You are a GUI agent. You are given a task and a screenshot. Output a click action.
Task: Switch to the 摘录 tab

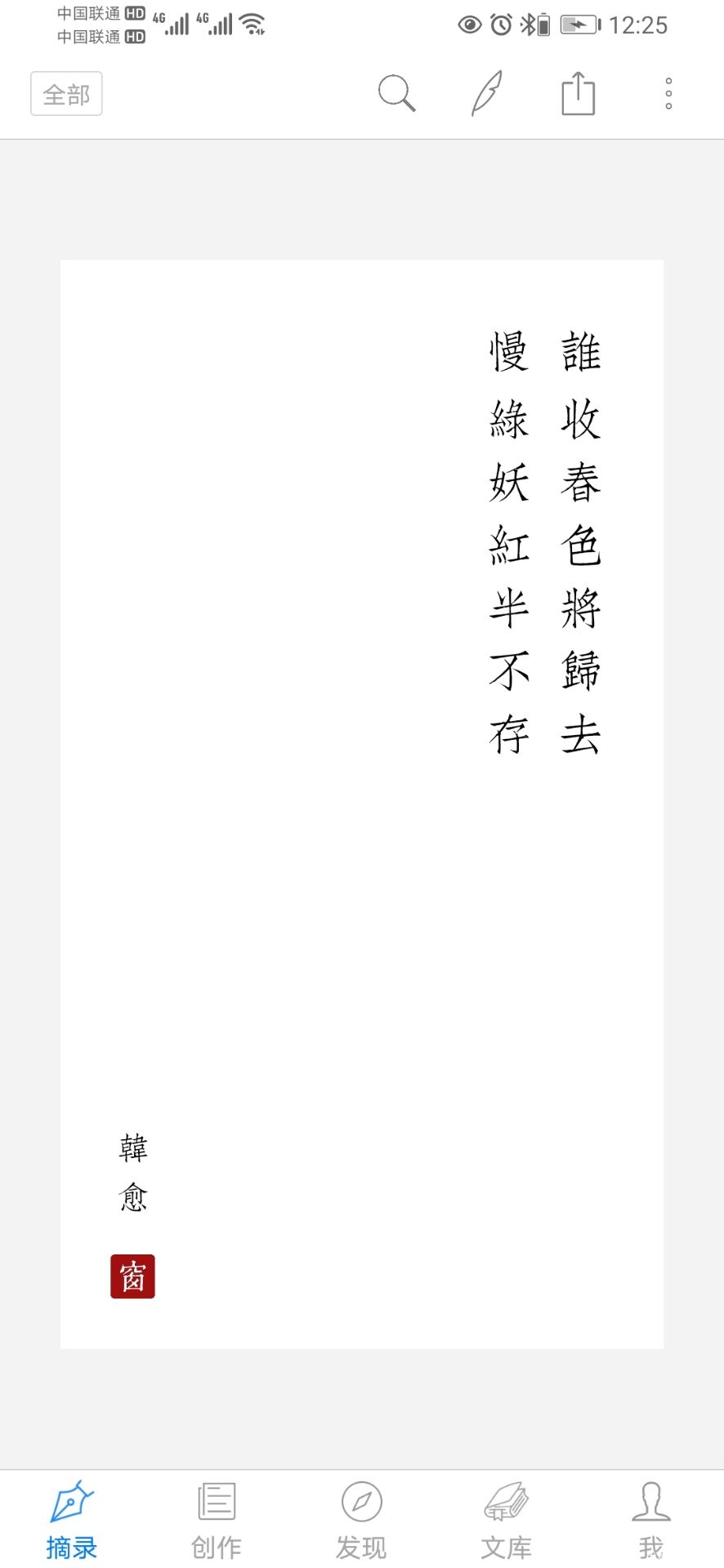click(72, 1521)
